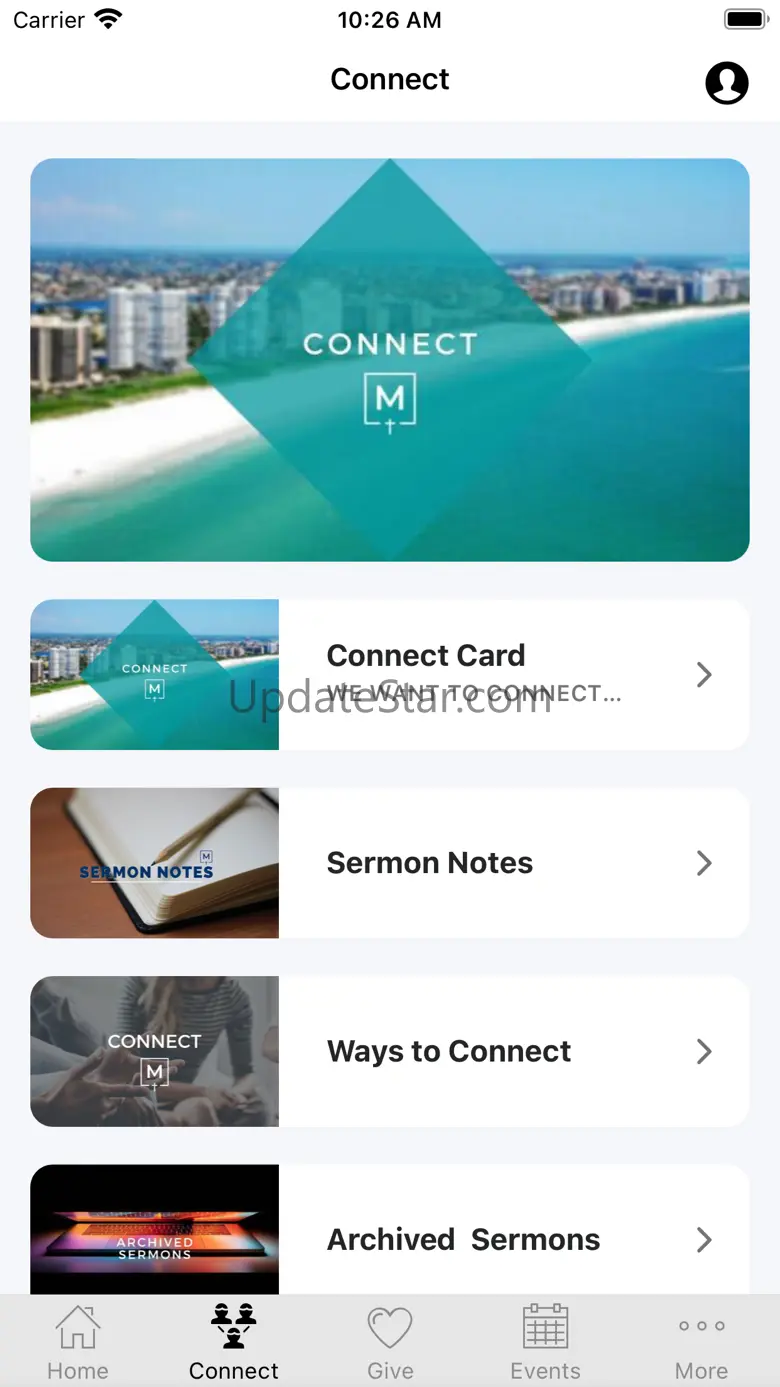Screen dimensions: 780x1387
Task: Open Sermon Notes
Action: pos(390,863)
